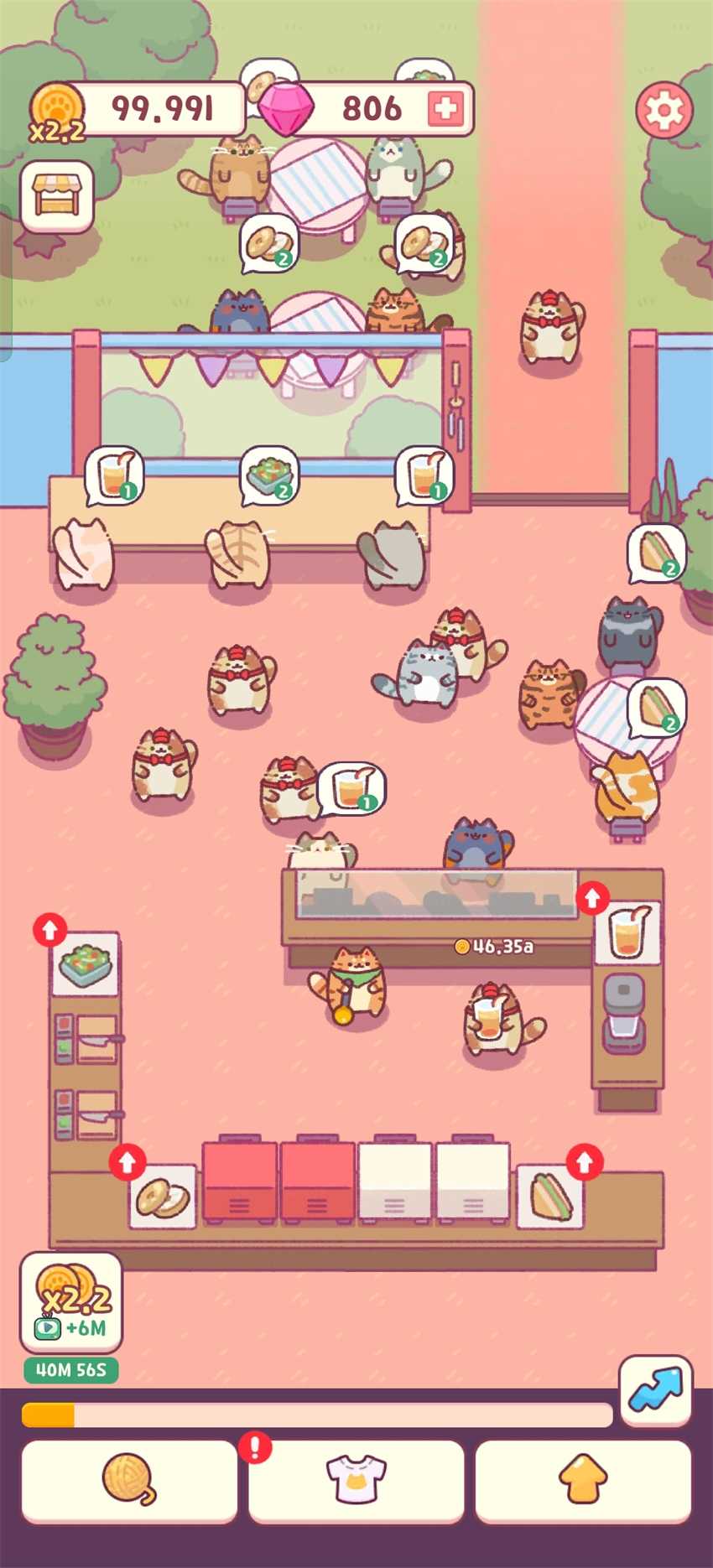Upgrade the bagel station with its arrow
Image resolution: width=713 pixels, height=1568 pixels.
[128, 1161]
